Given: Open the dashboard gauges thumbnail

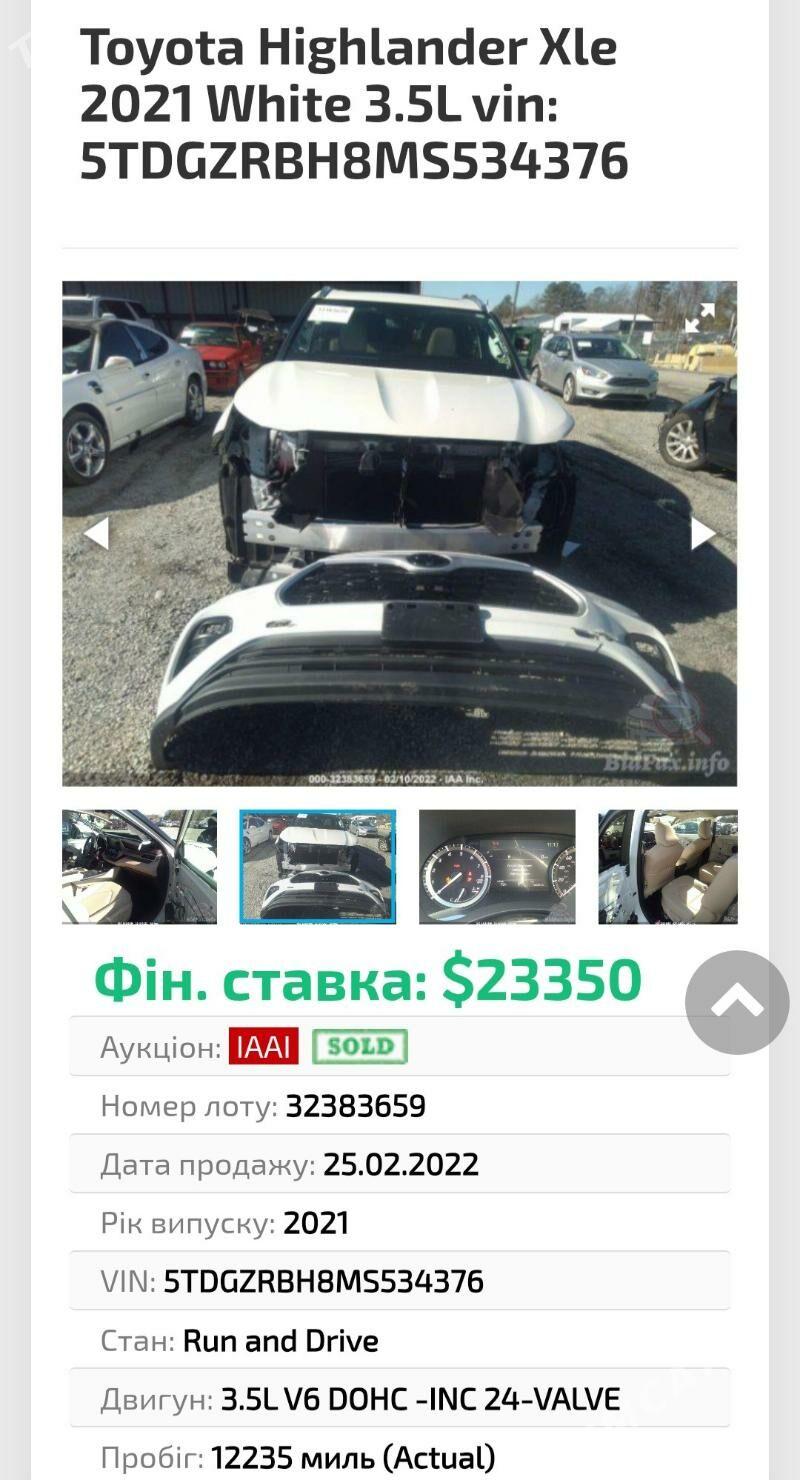Looking at the screenshot, I should tap(497, 866).
